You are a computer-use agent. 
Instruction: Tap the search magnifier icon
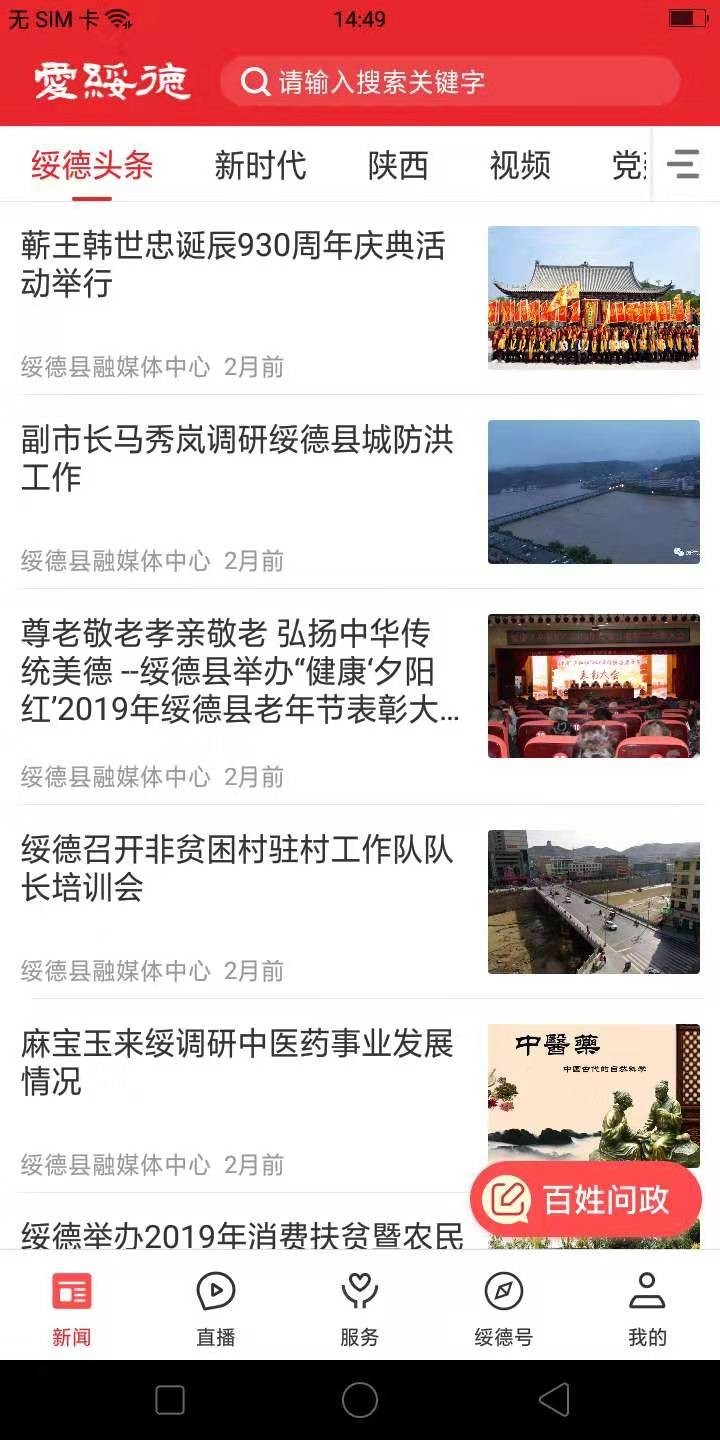tap(253, 82)
